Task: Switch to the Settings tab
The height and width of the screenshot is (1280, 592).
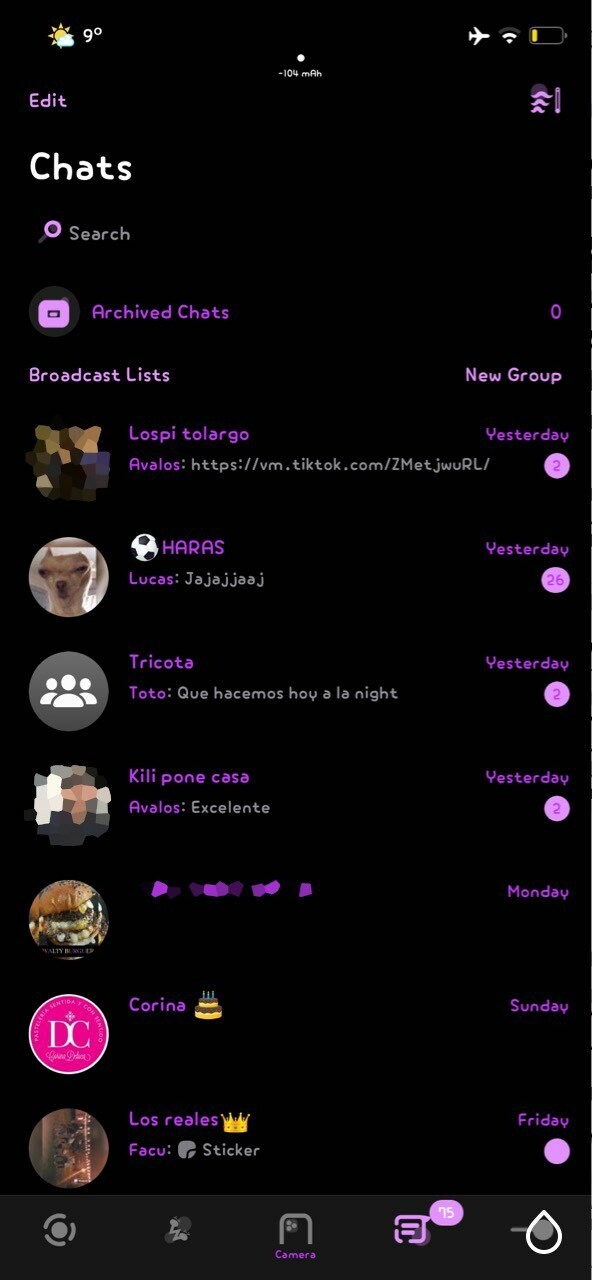Action: pos(540,1230)
